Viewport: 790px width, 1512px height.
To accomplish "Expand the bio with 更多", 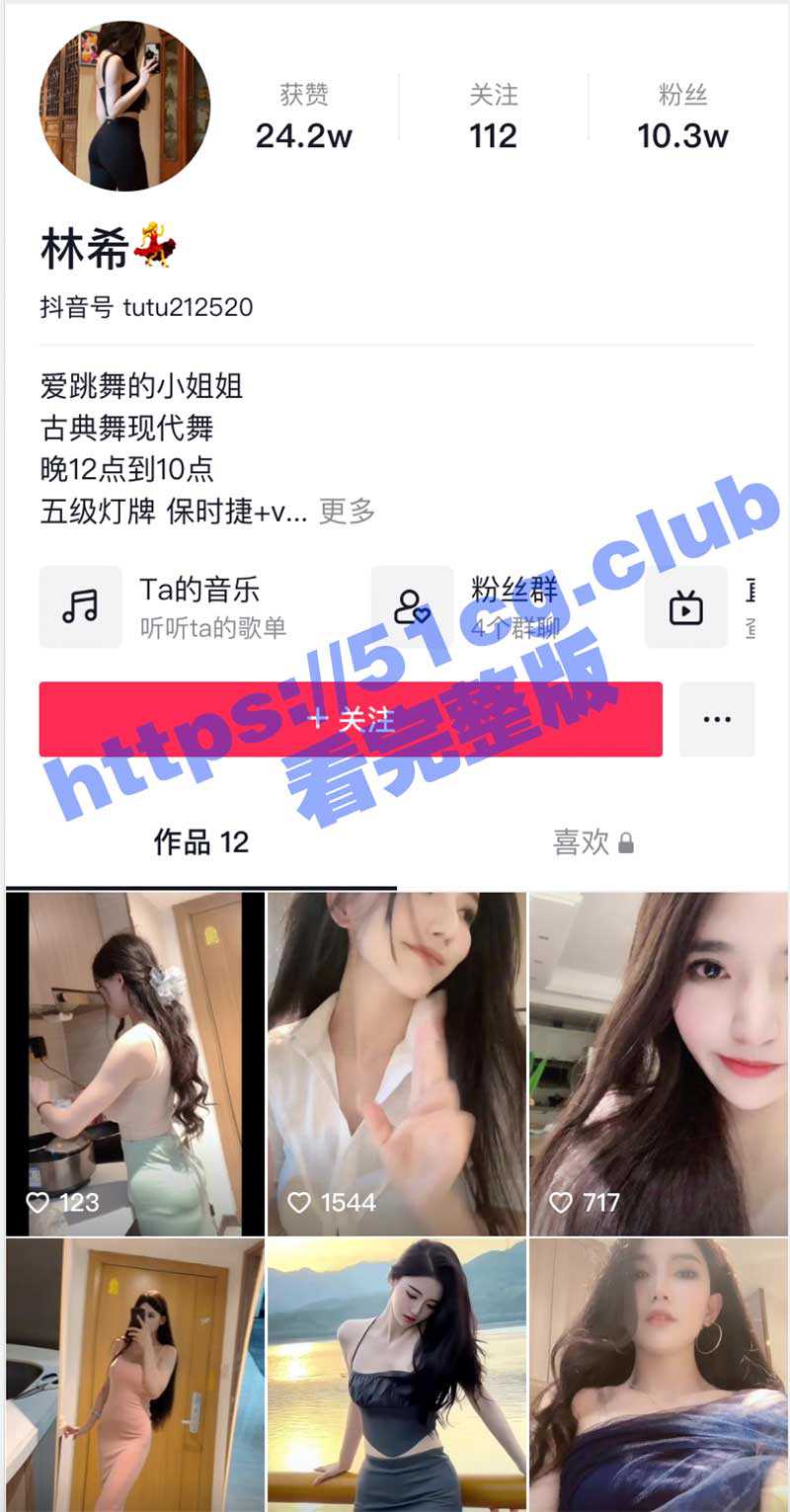I will pos(347,512).
